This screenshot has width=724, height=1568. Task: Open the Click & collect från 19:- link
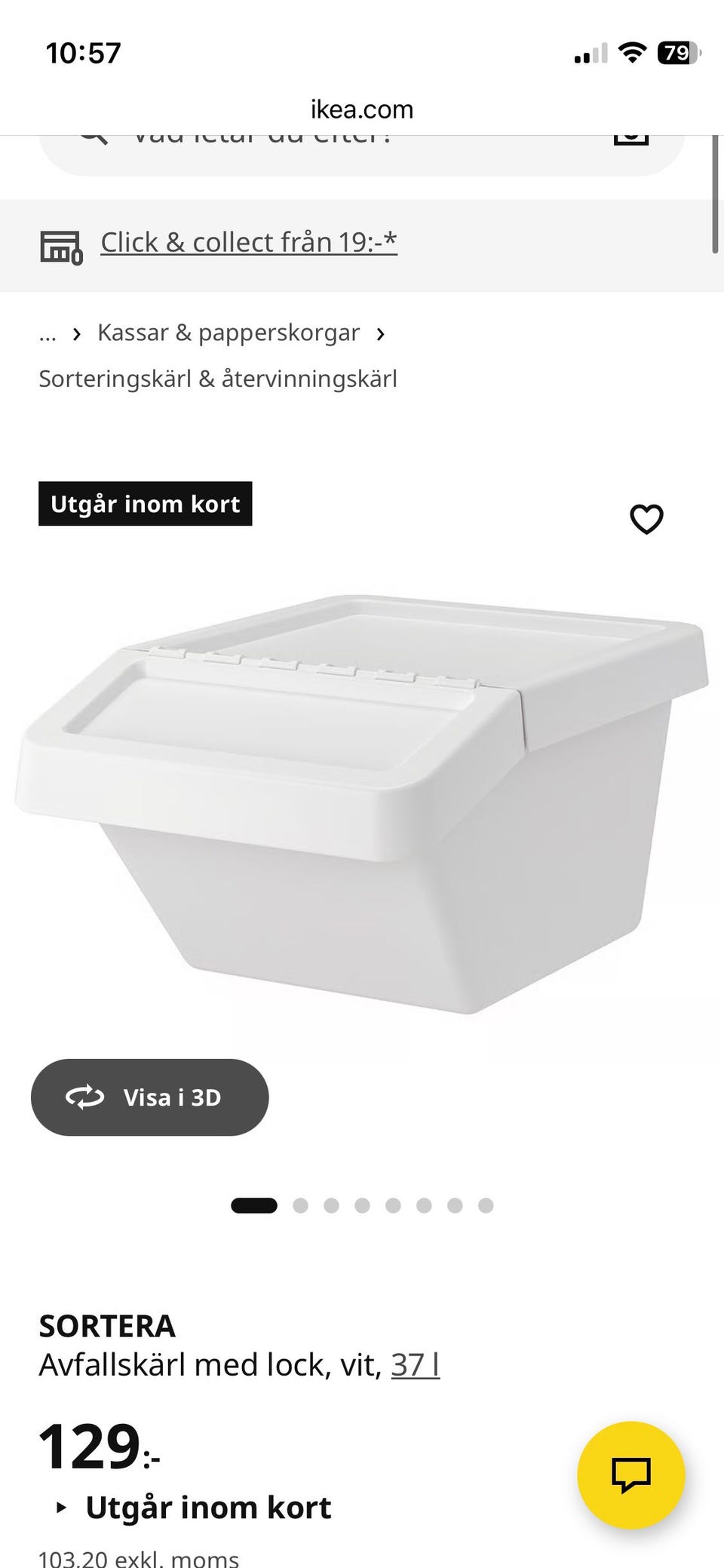249,242
